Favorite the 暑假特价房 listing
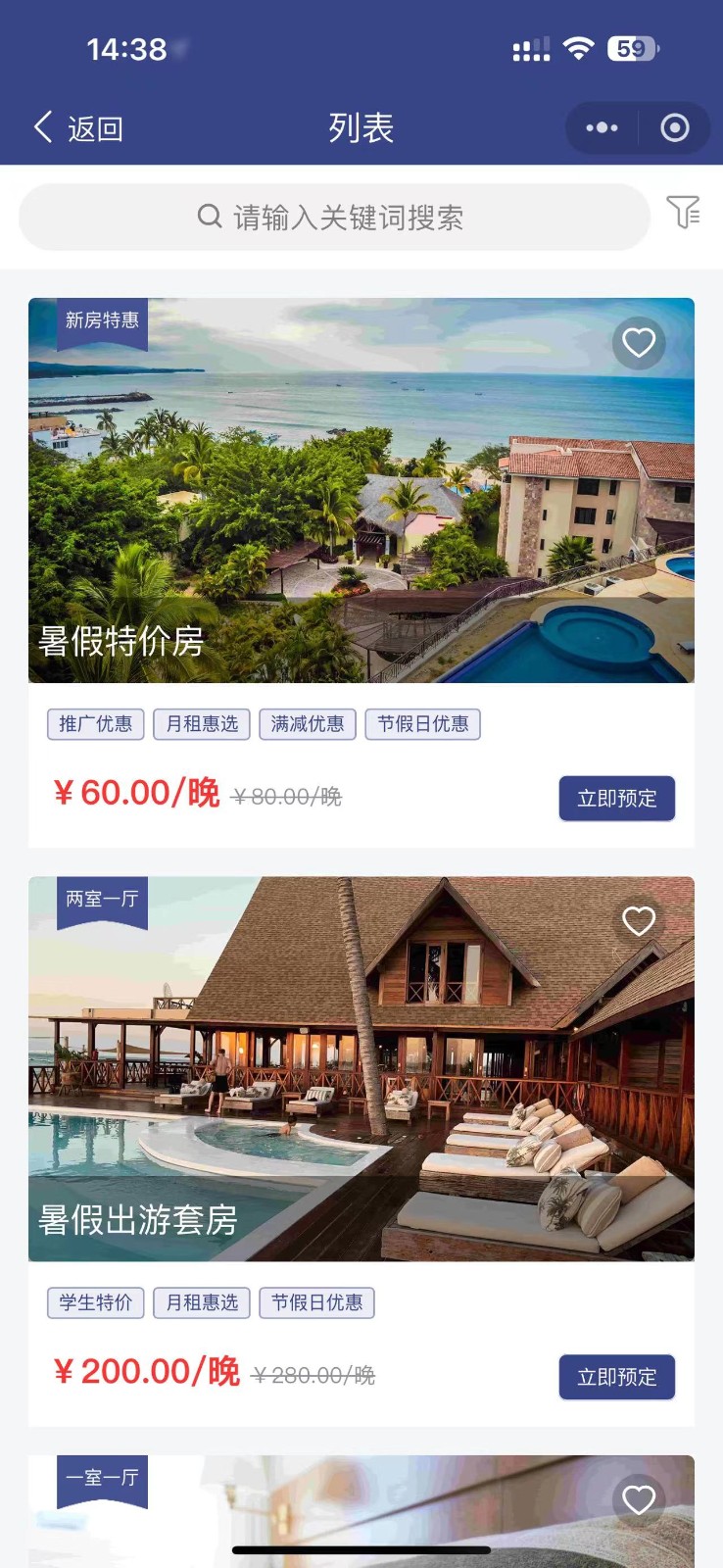Viewport: 723px width, 1568px height. 639,343
